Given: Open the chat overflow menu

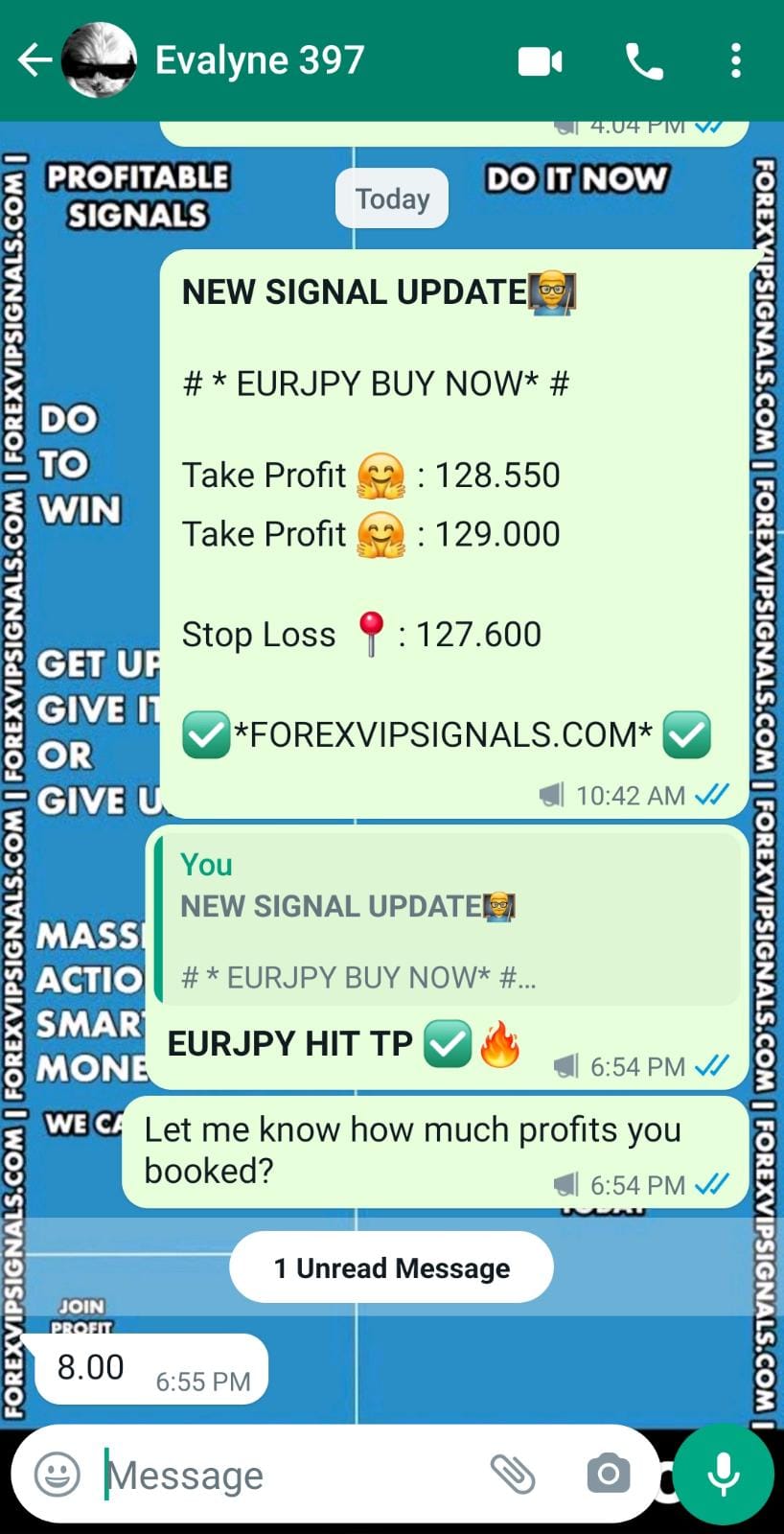Looking at the screenshot, I should tap(735, 60).
